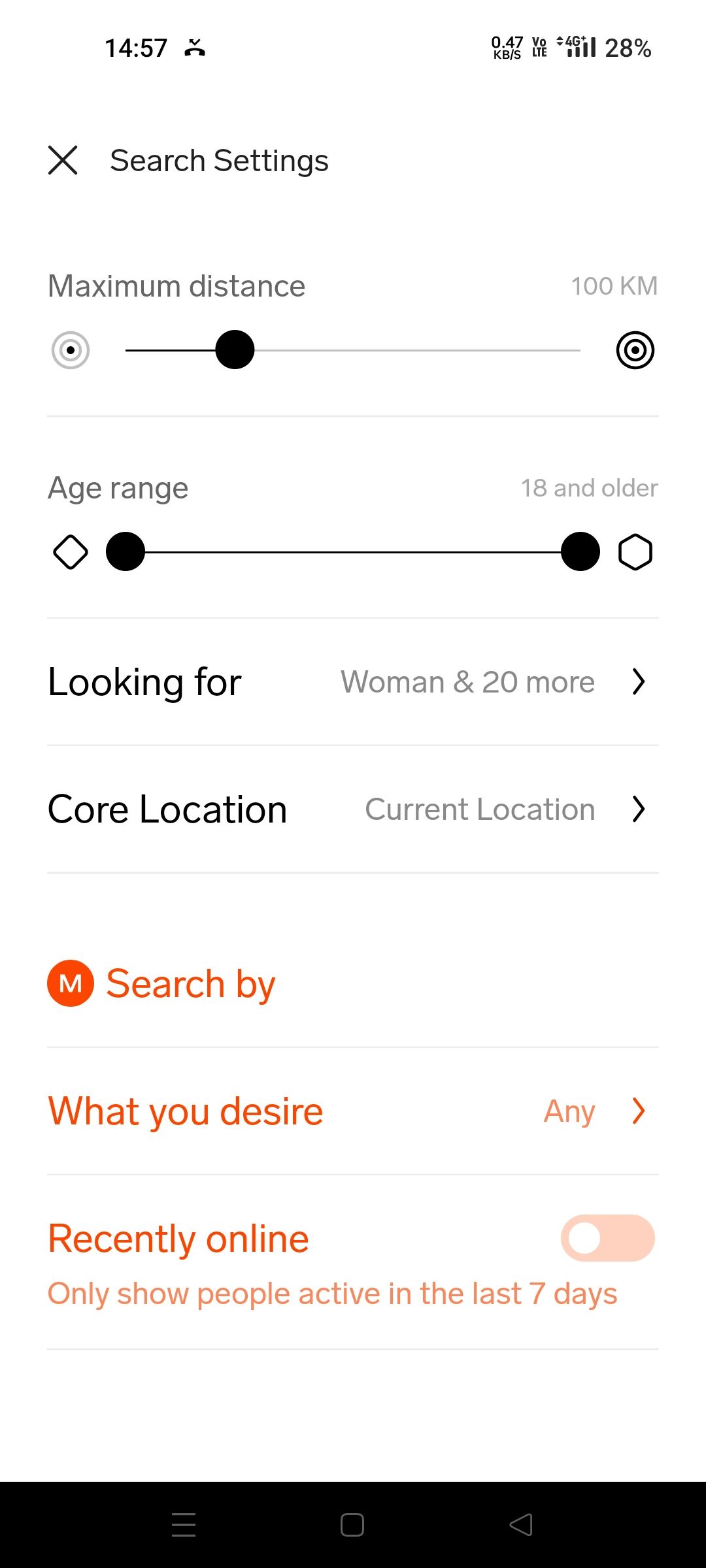Go to the system home screen
Image resolution: width=706 pixels, height=1568 pixels.
[352, 1525]
